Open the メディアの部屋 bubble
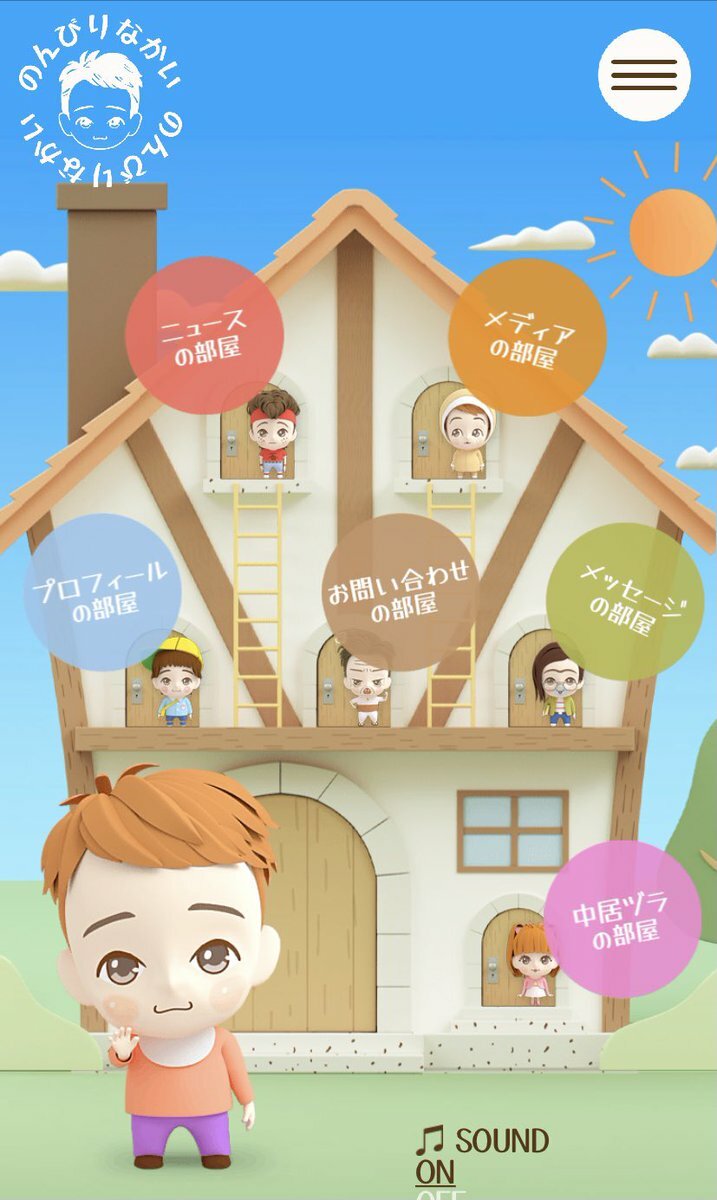Screen dimensions: 717x1200 tap(527, 338)
